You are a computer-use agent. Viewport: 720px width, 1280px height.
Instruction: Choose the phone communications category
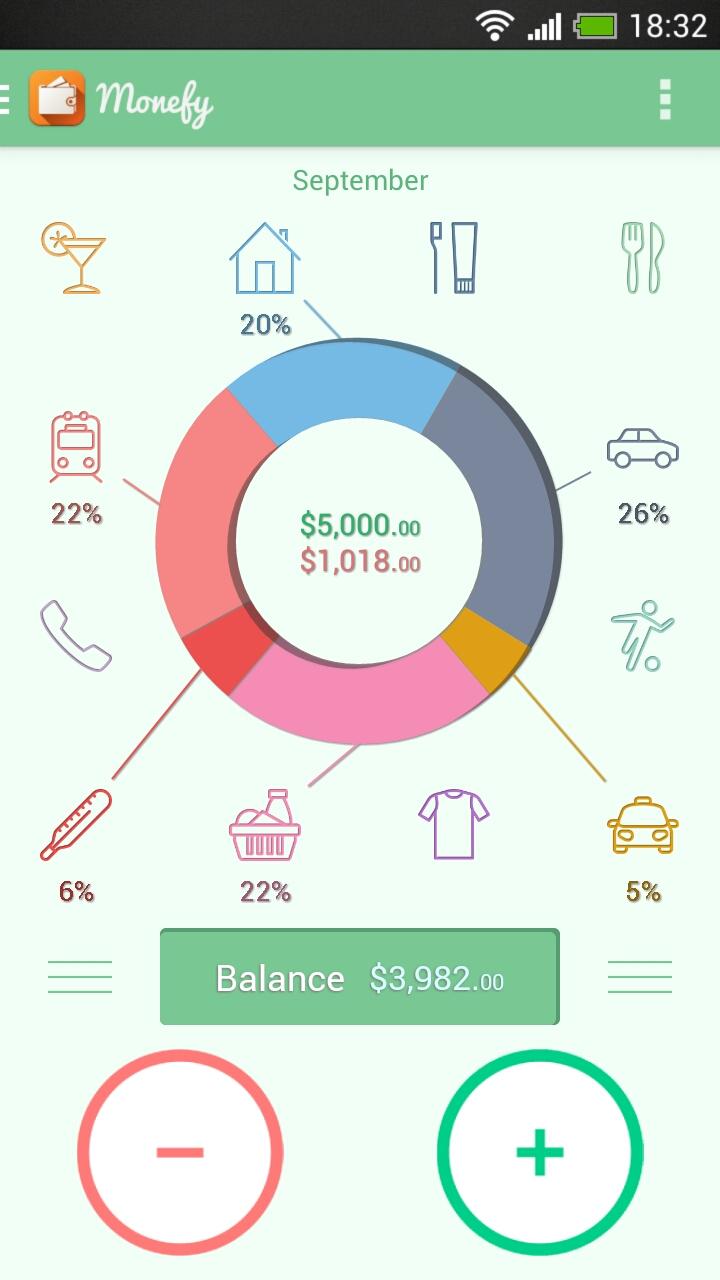76,636
